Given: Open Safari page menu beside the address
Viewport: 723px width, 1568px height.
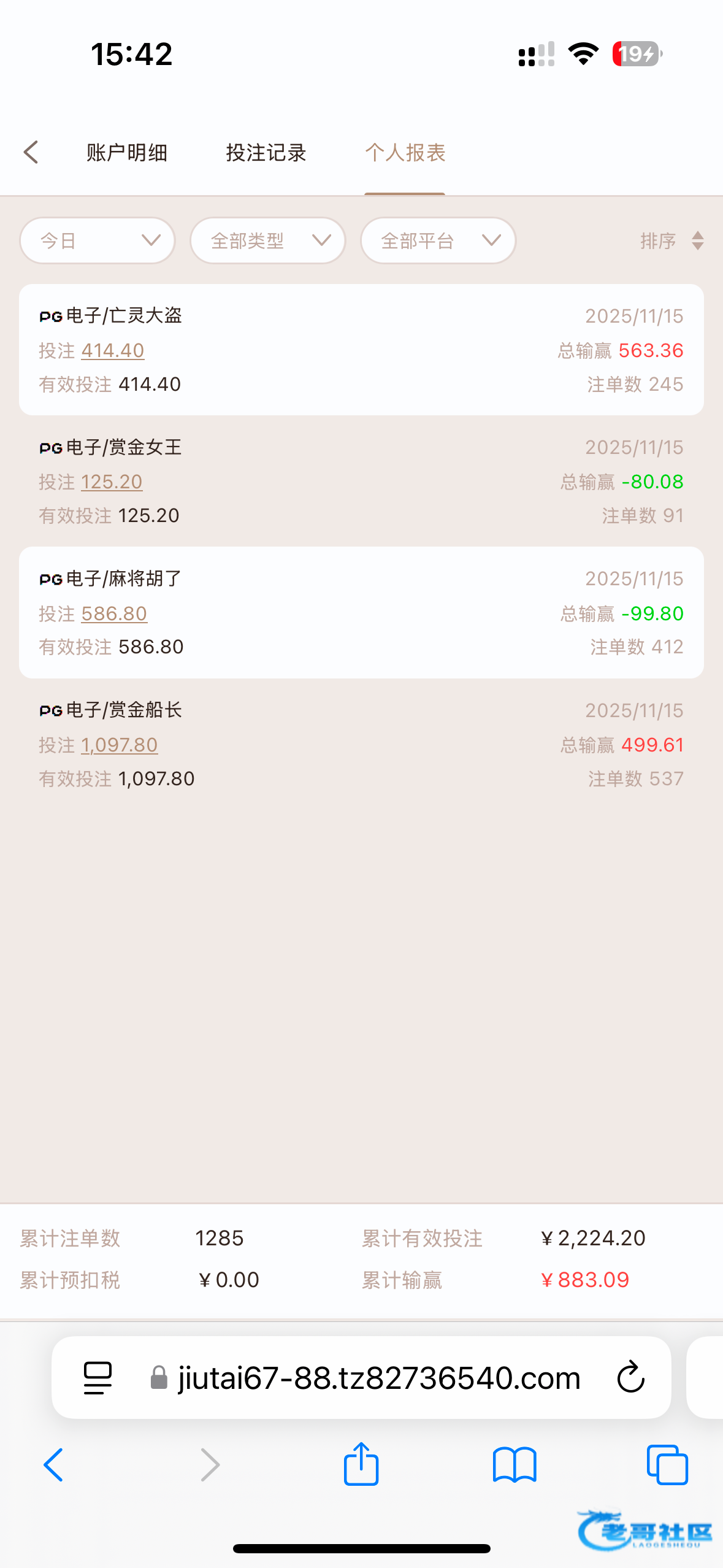Looking at the screenshot, I should pyautogui.click(x=98, y=1378).
